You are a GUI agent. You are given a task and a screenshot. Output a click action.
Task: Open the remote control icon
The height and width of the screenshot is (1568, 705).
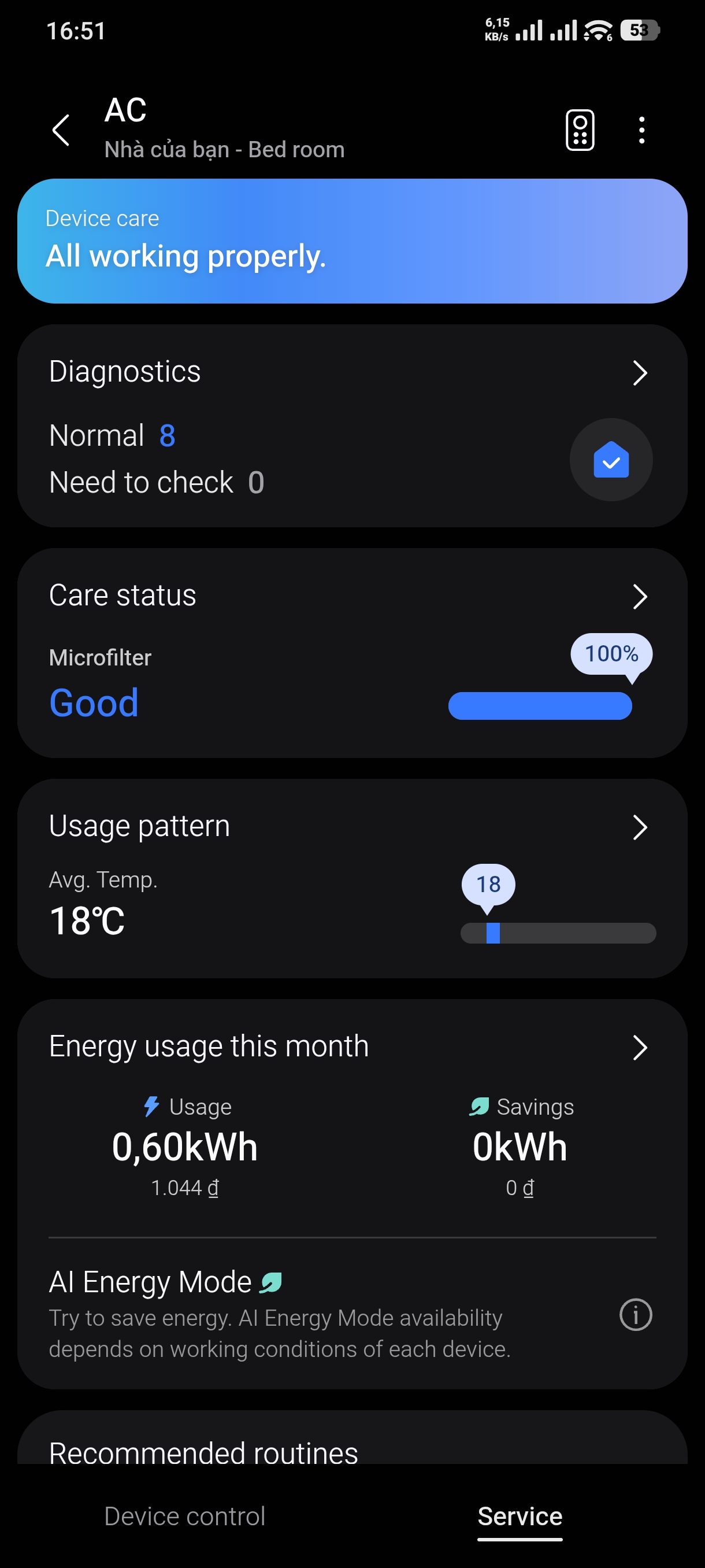pos(580,130)
